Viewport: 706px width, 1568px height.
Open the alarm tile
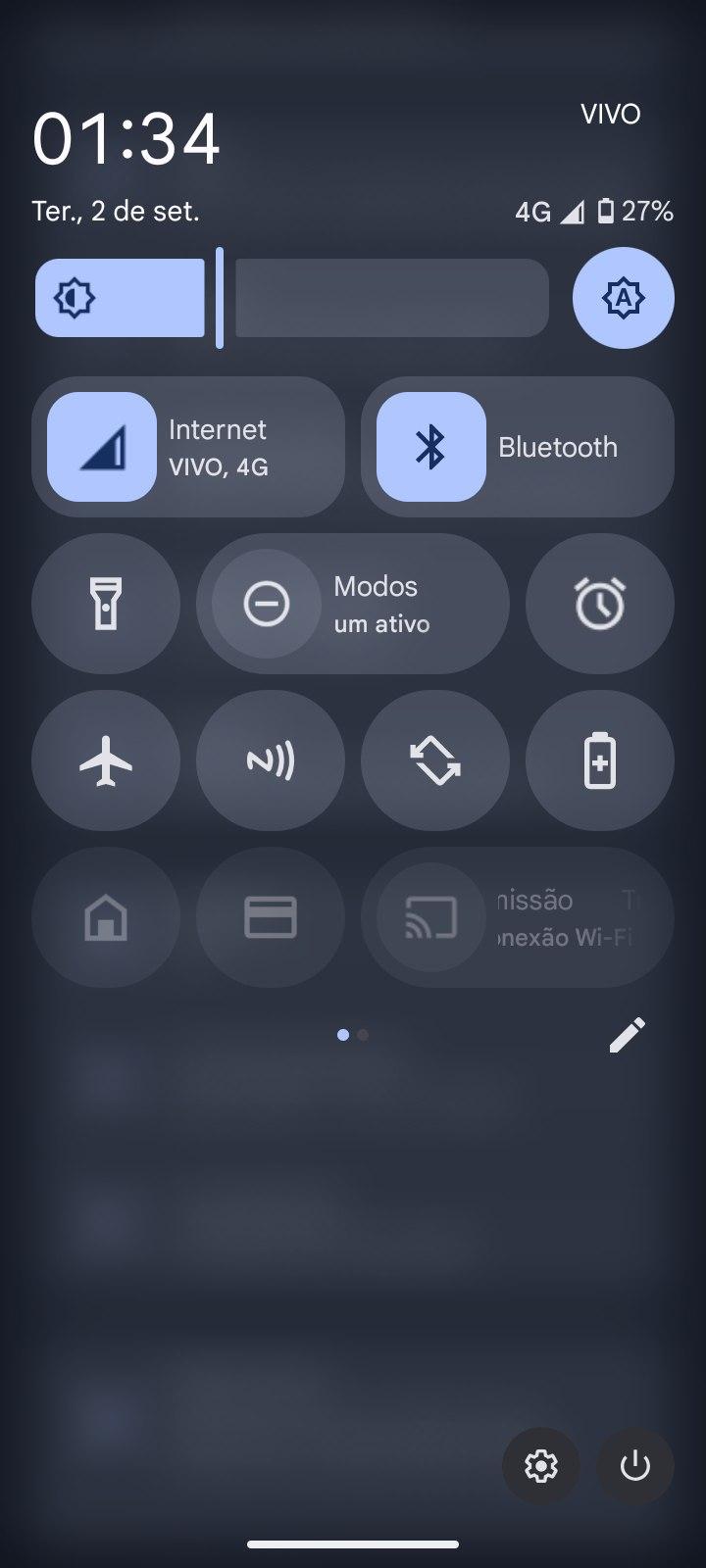click(x=599, y=604)
